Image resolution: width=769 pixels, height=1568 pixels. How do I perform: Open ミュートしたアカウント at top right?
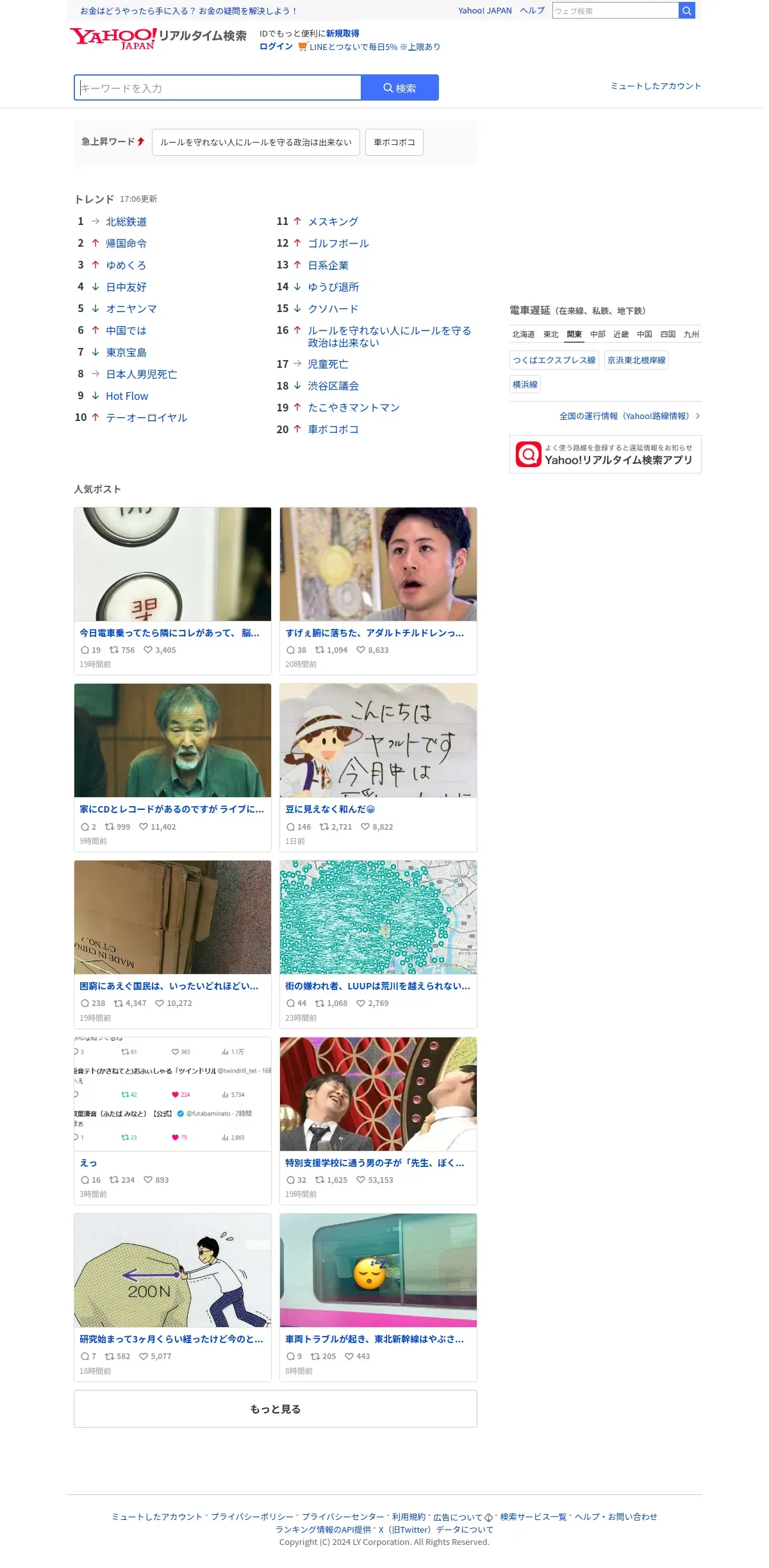tap(656, 86)
